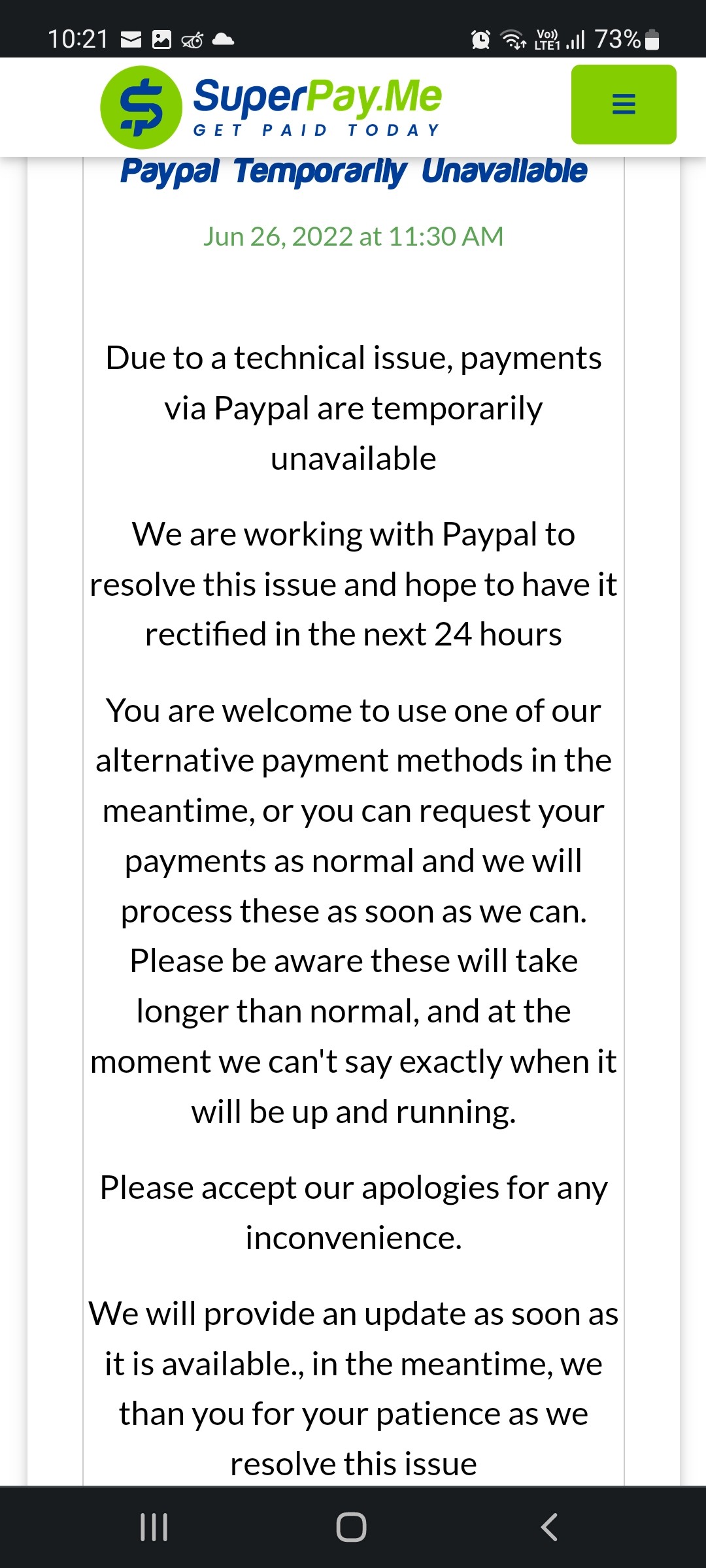706x1568 pixels.
Task: Open the green hamburger menu
Action: (624, 105)
